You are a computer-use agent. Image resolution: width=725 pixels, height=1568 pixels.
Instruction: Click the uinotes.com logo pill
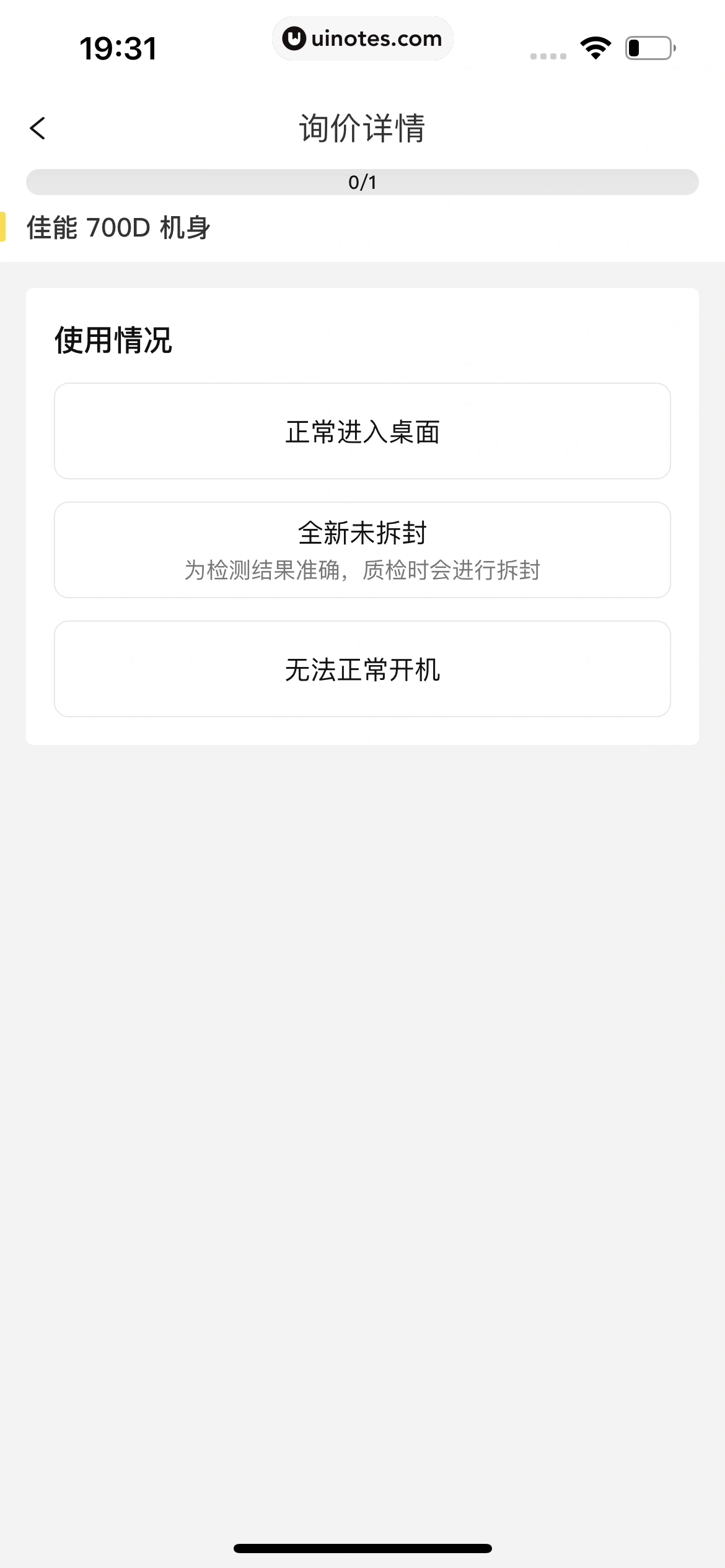362,38
